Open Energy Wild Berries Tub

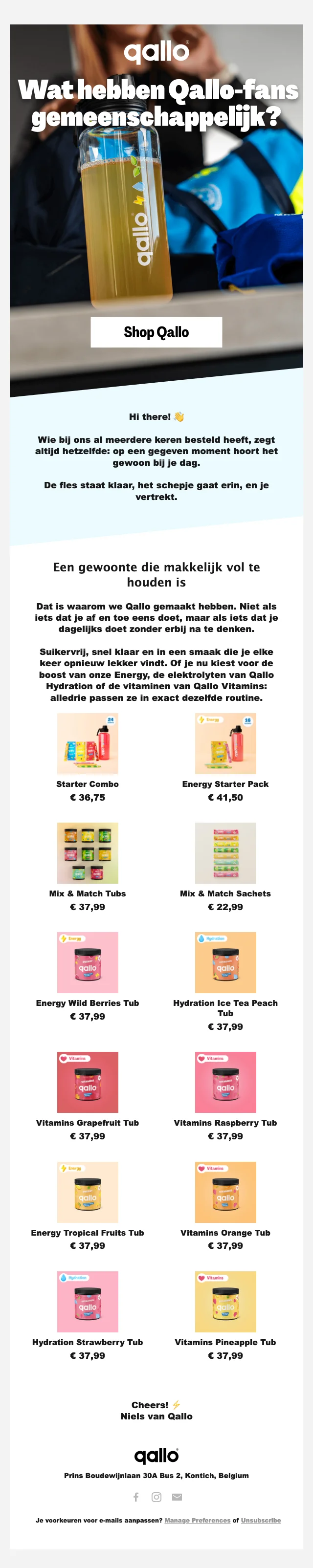pyautogui.click(x=87, y=962)
